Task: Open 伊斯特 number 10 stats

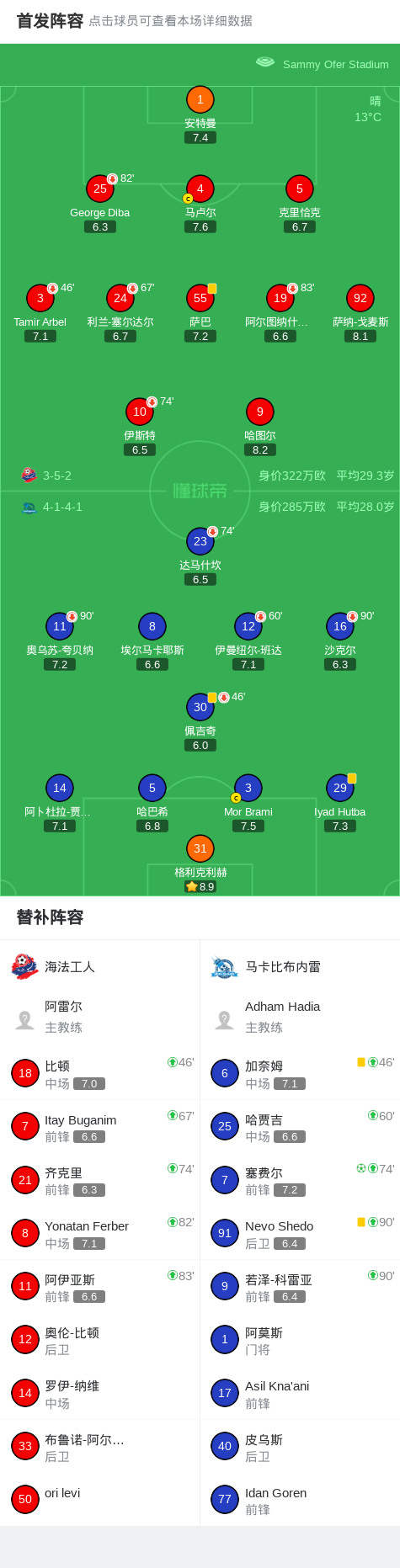Action: [140, 427]
